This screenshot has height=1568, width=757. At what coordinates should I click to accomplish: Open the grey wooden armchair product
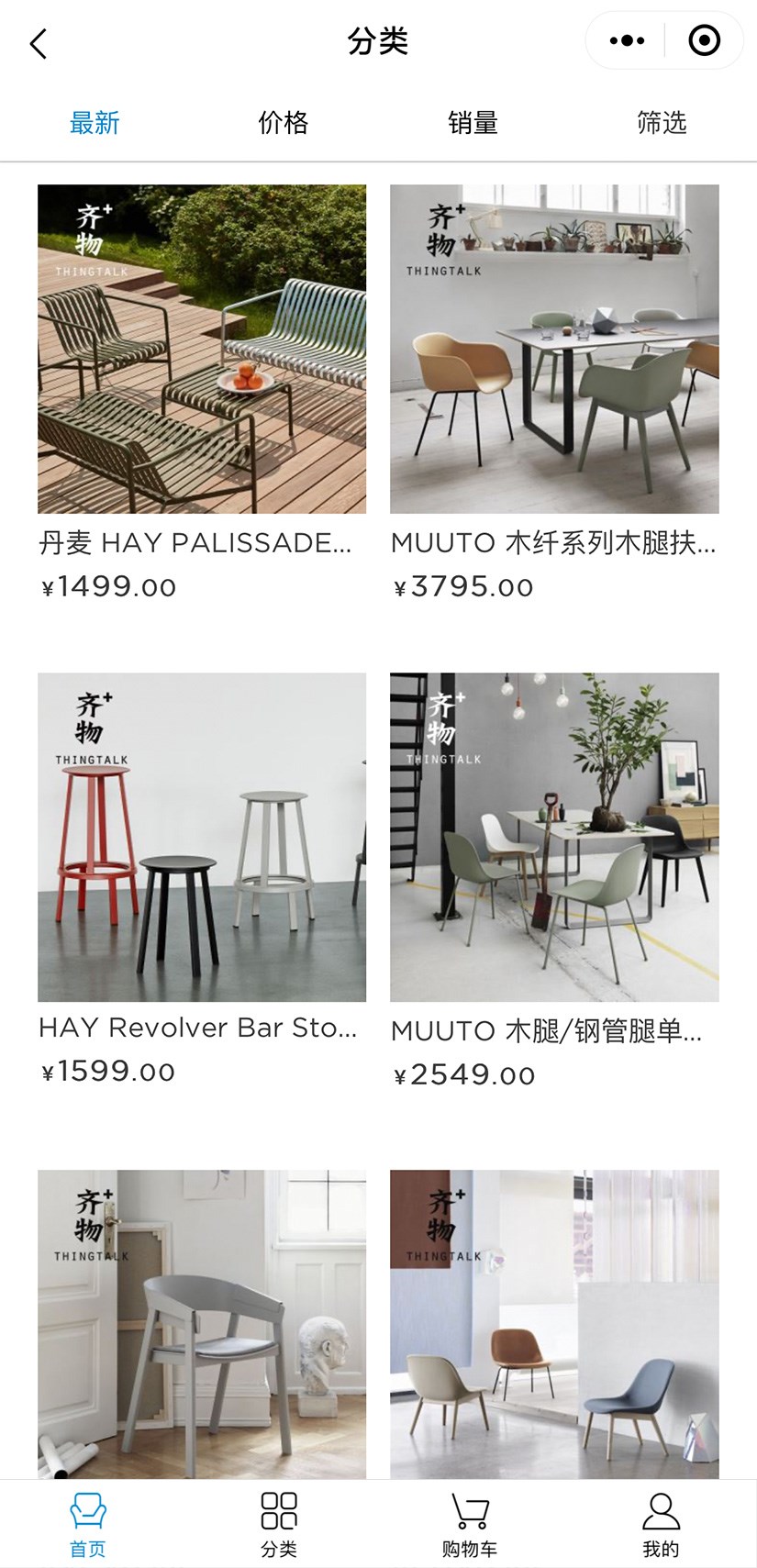click(x=202, y=1323)
